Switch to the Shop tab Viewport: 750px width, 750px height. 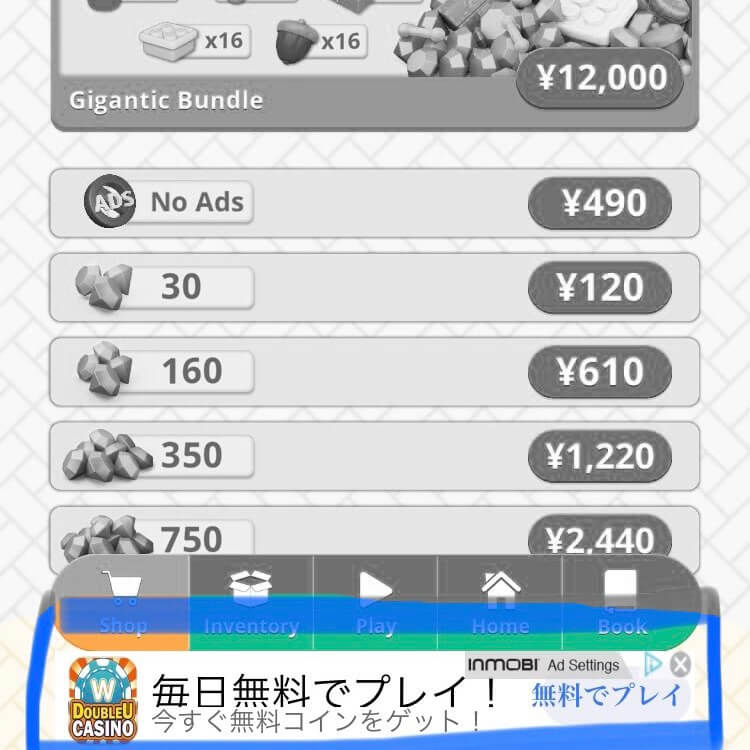click(x=122, y=602)
